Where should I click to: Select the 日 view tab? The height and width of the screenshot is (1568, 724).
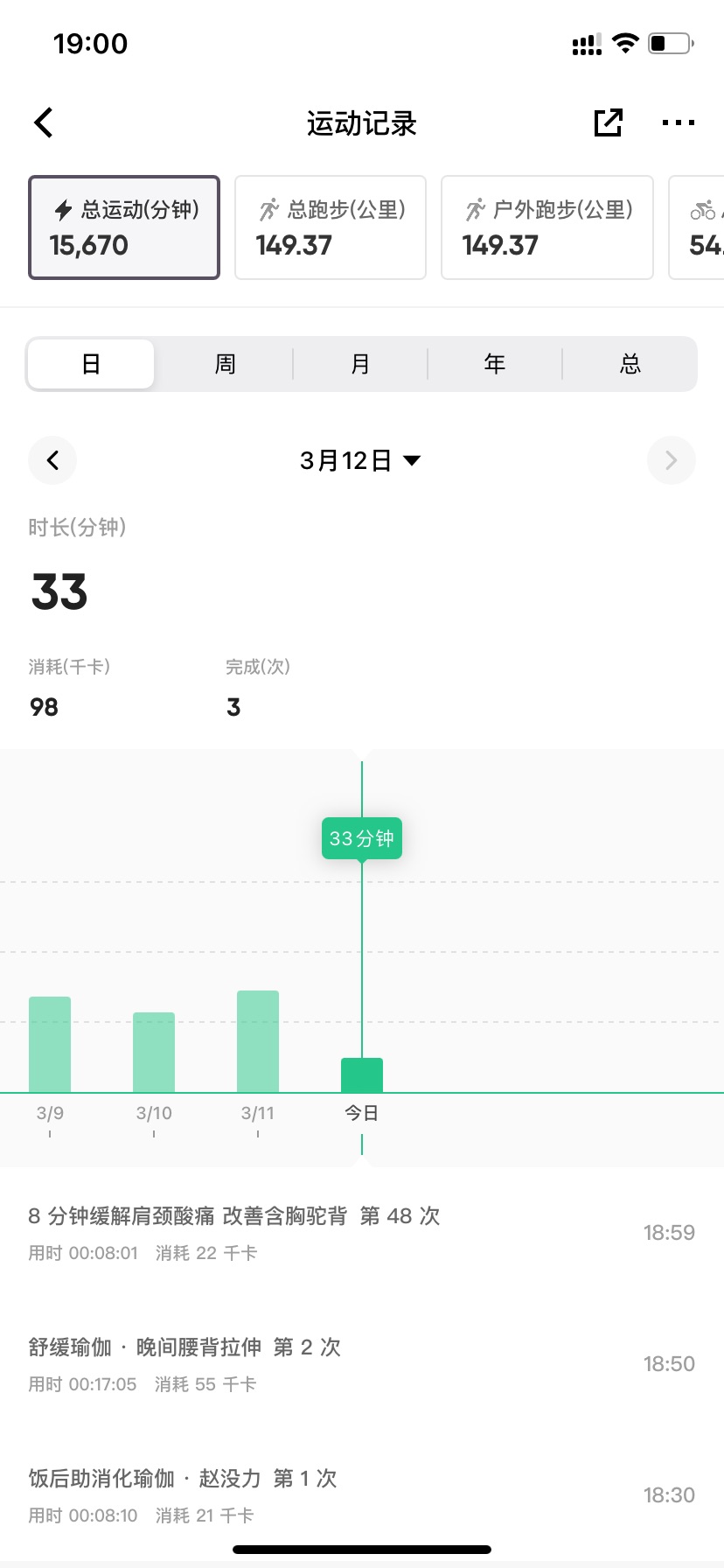(x=91, y=364)
